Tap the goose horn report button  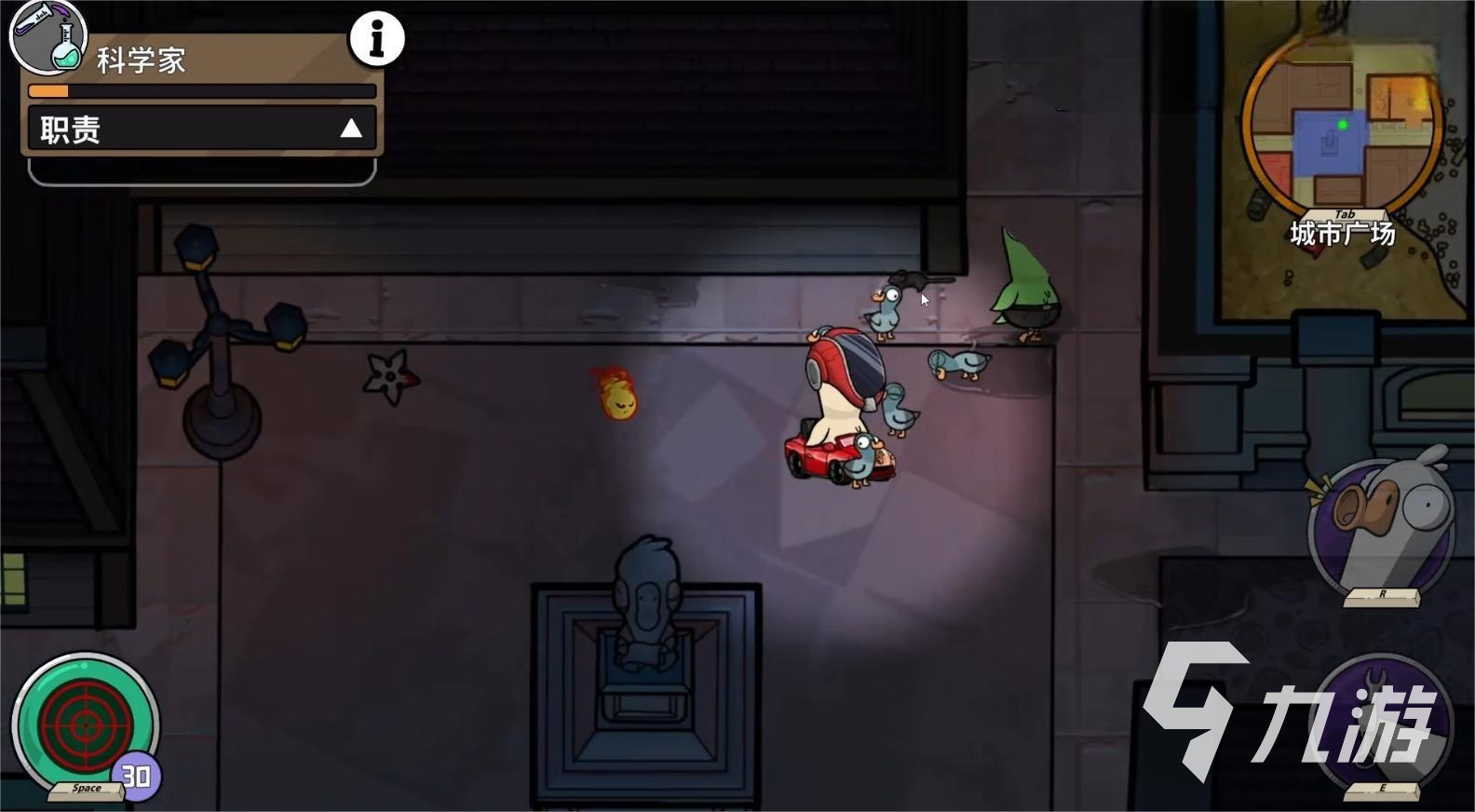pos(1382,528)
